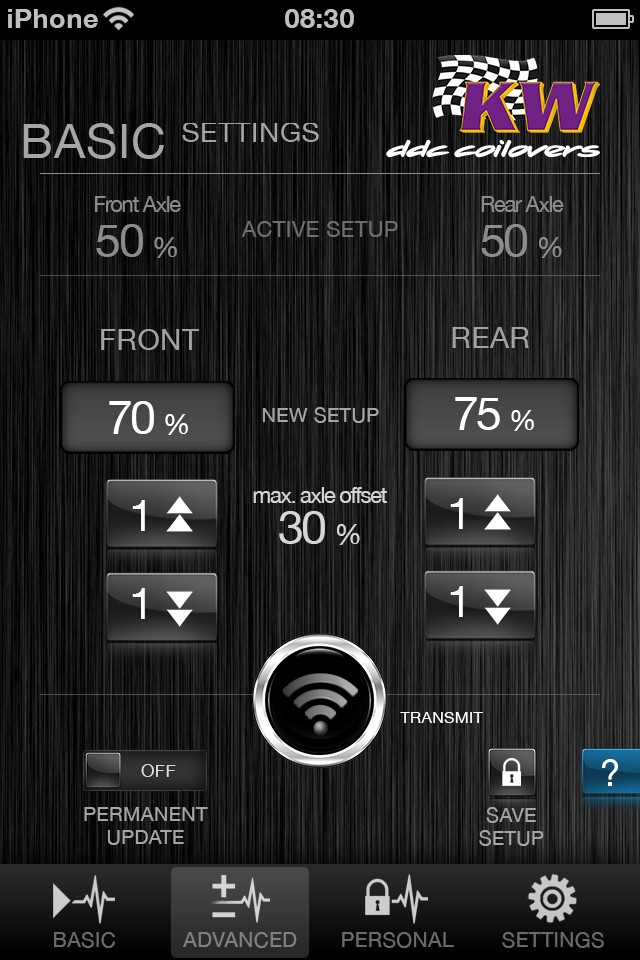This screenshot has height=960, width=640.
Task: Toggle the Permanent Update switch on
Action: click(x=145, y=770)
